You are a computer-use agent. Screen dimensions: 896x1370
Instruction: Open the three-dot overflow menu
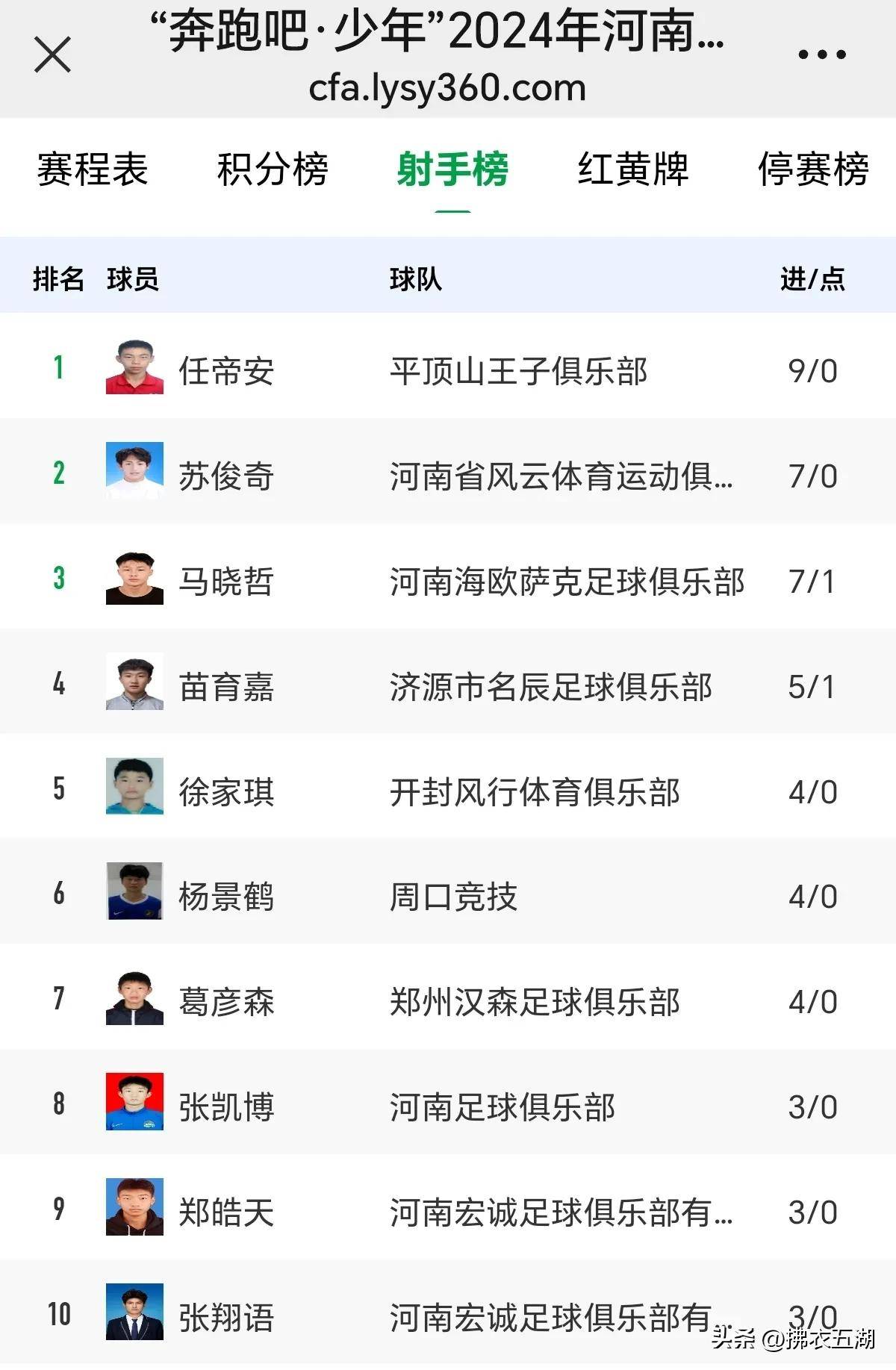click(821, 55)
